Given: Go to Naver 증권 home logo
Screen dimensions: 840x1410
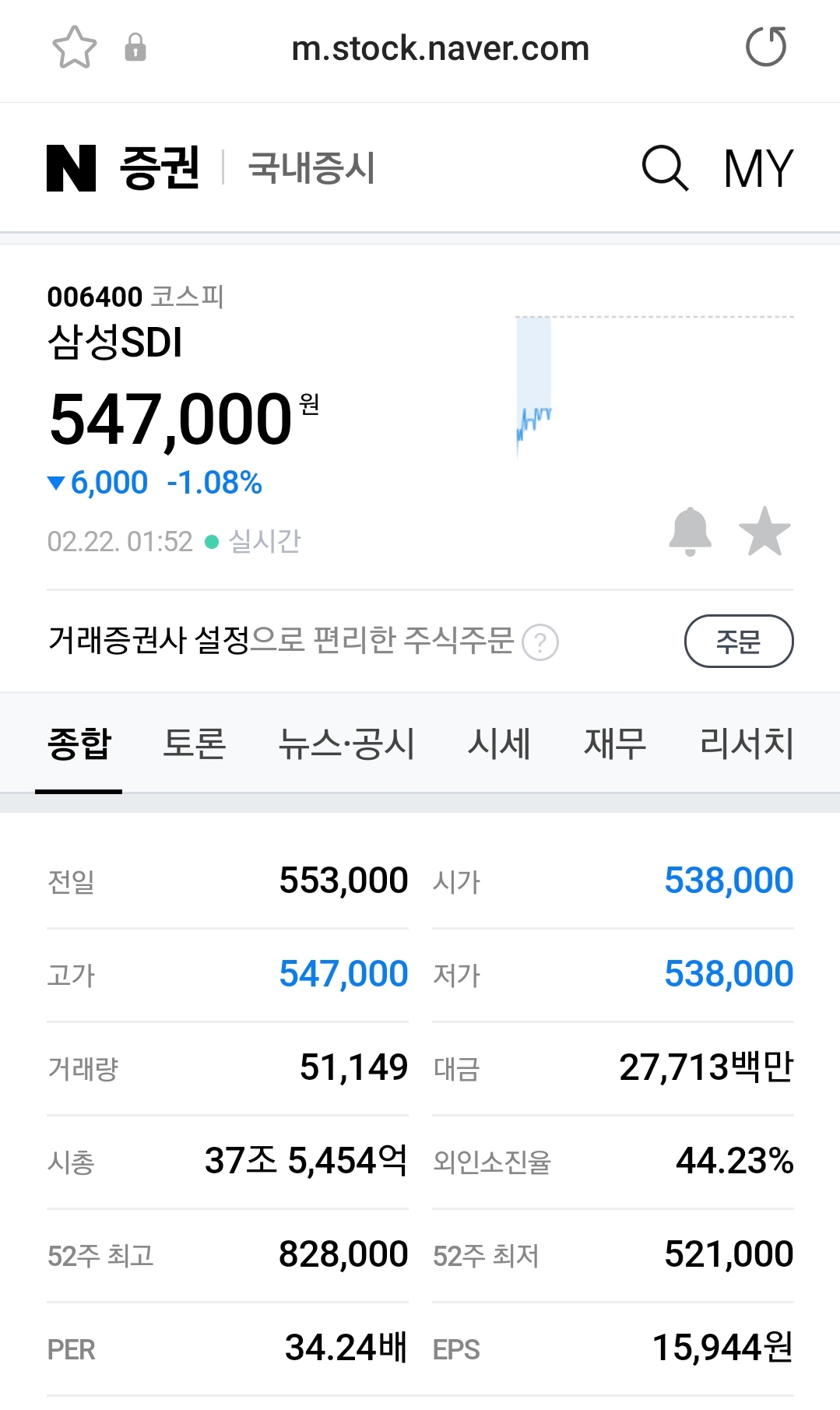Looking at the screenshot, I should tap(123, 168).
